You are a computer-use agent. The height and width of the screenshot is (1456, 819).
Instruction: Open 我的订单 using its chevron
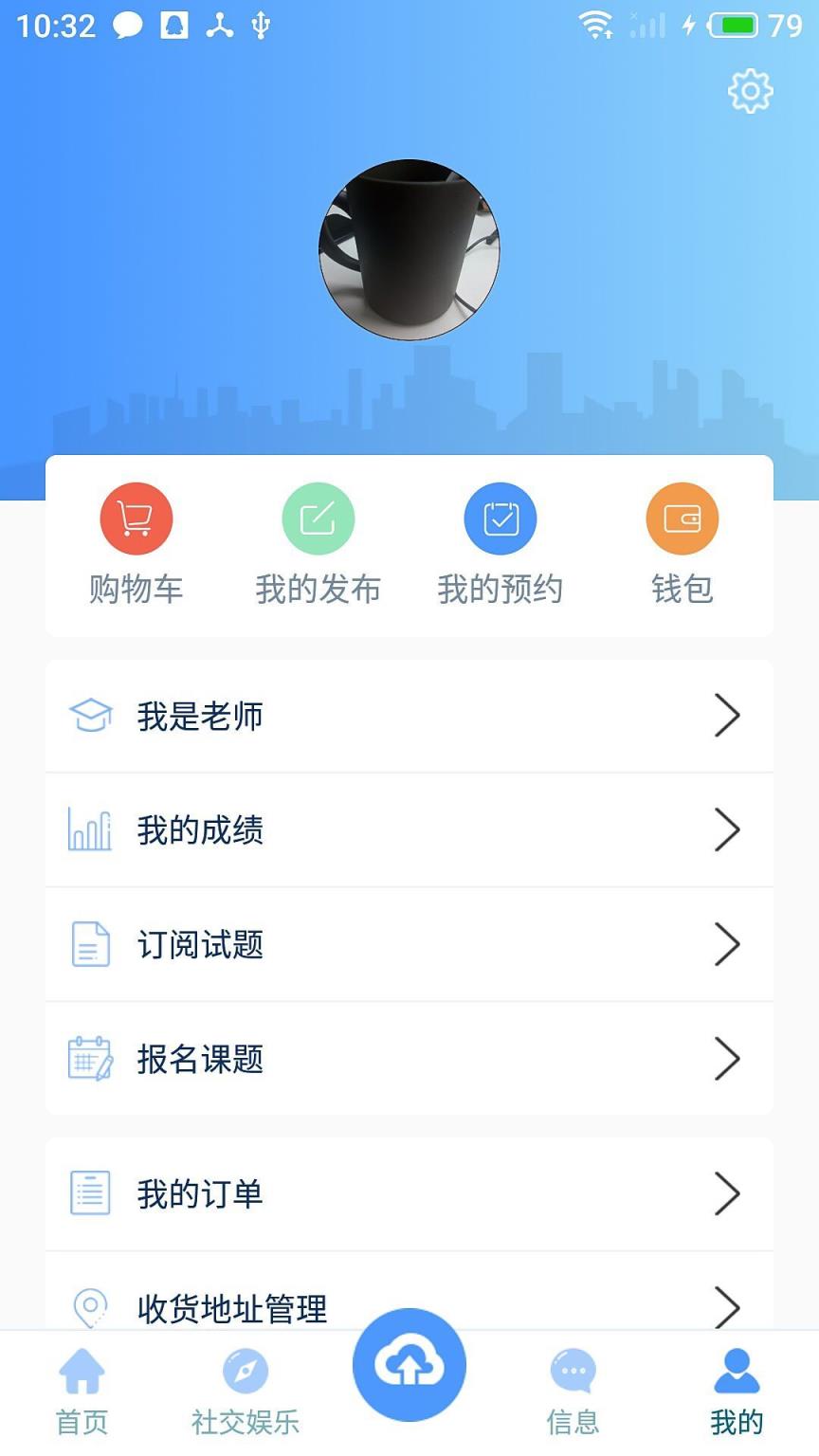point(727,1193)
